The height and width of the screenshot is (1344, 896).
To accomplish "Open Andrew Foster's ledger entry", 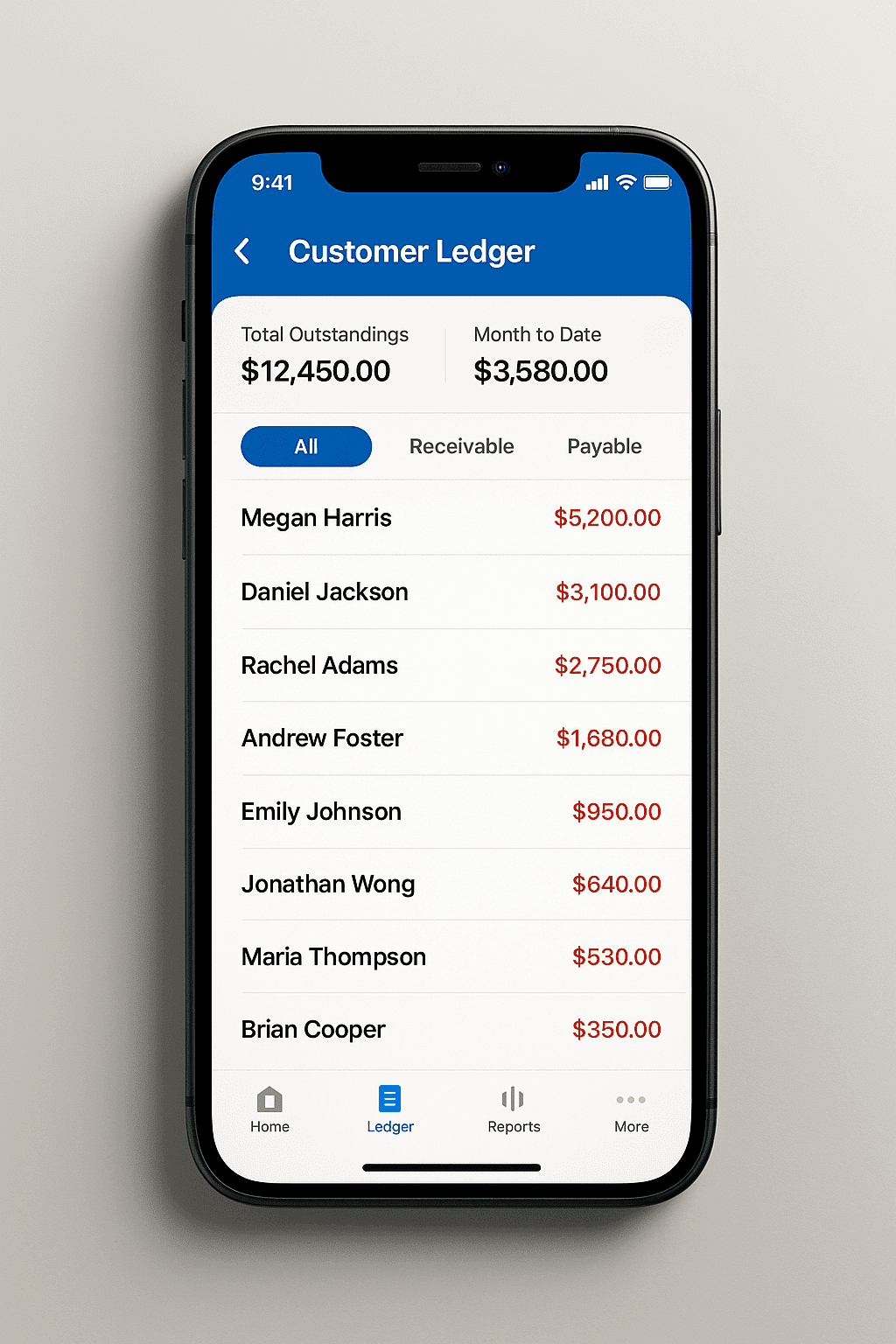I will 451,738.
